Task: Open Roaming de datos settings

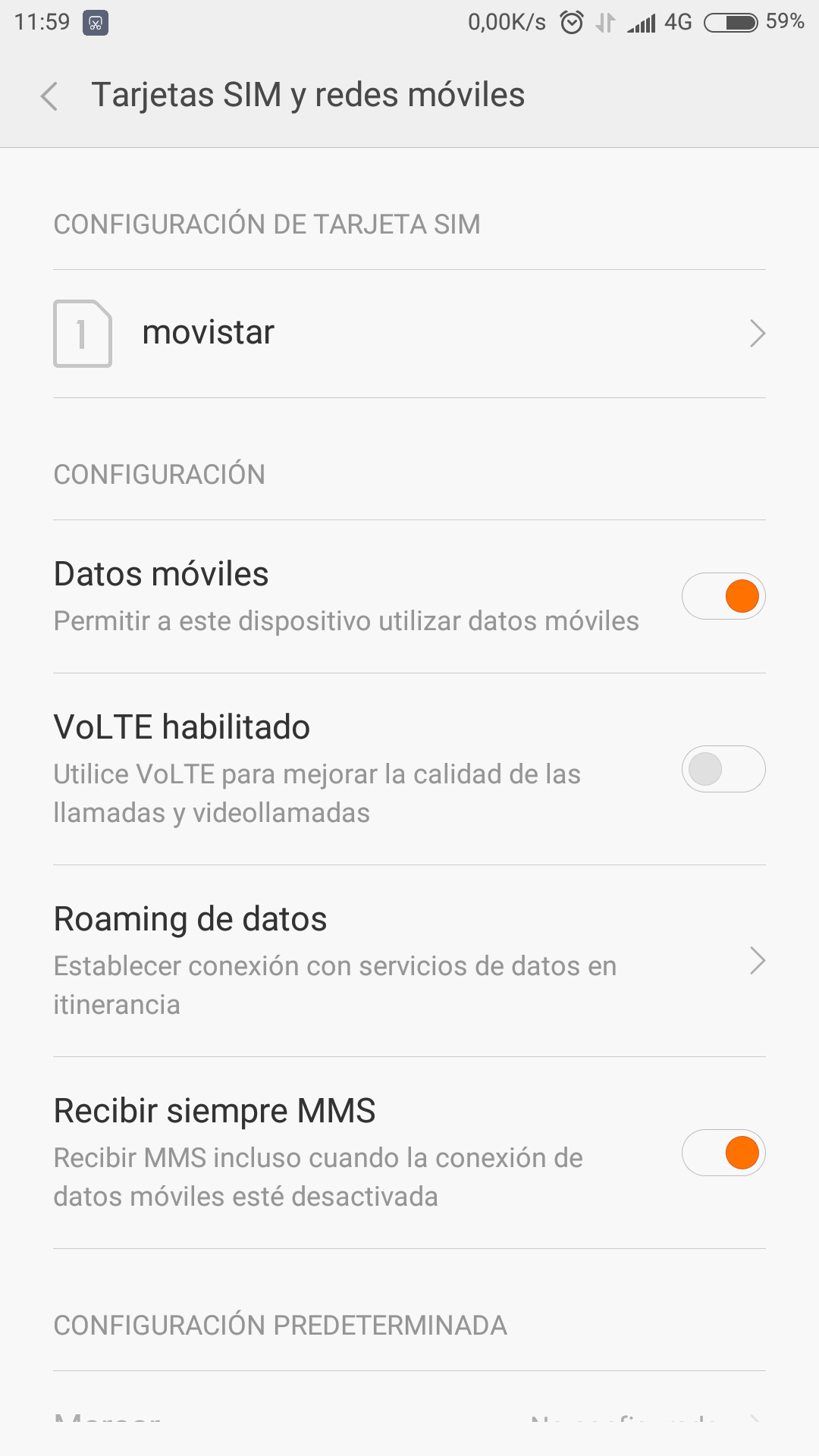Action: coord(409,961)
